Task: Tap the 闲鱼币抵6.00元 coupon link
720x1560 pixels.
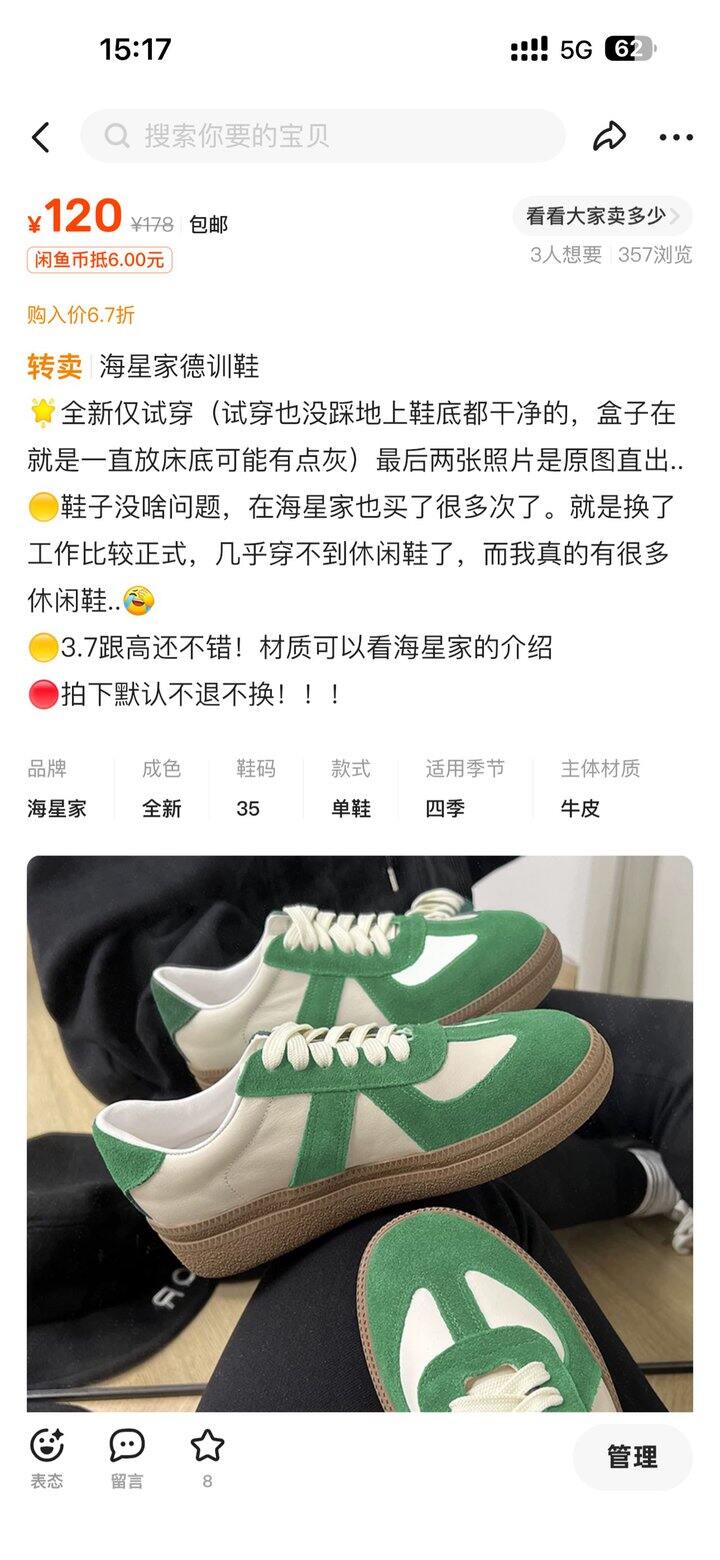Action: (97, 260)
